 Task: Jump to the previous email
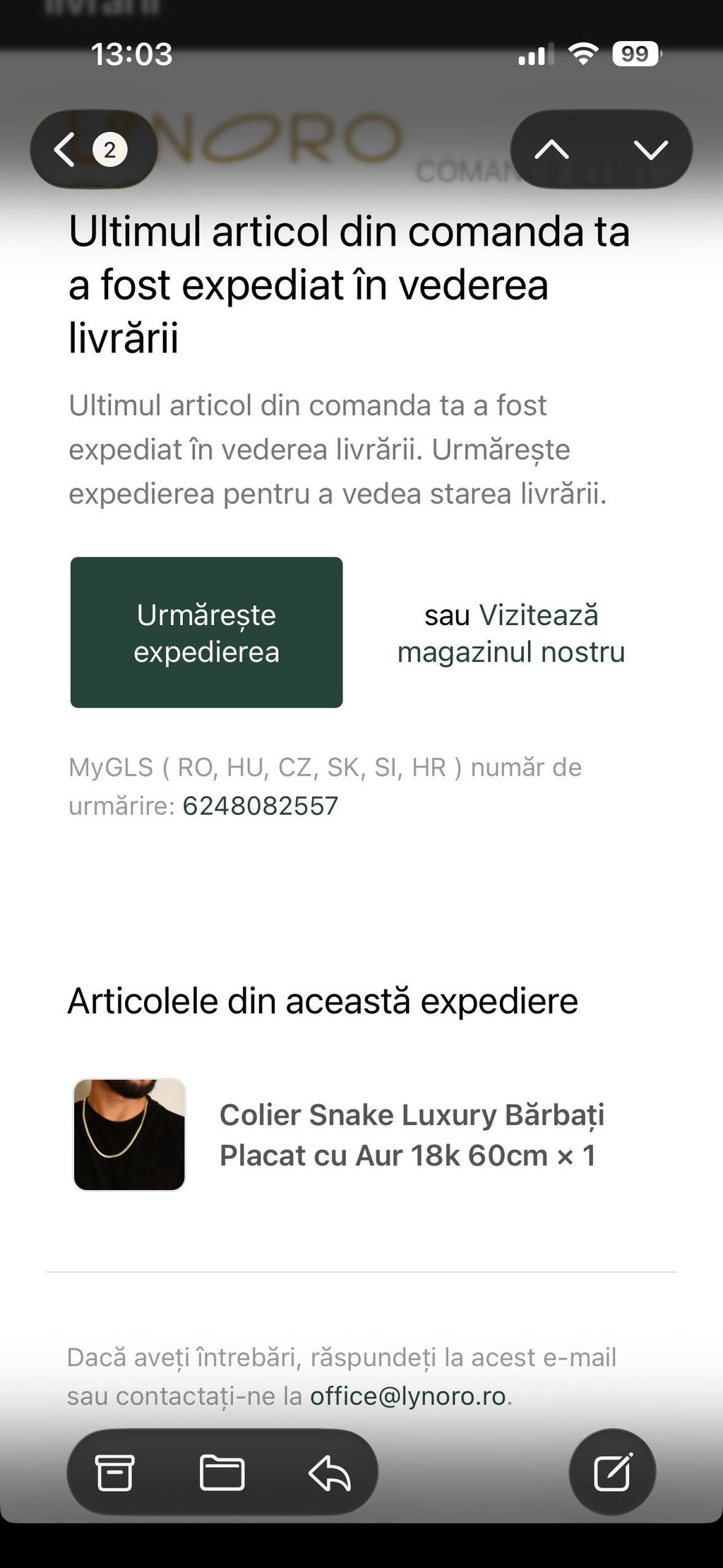tap(551, 150)
